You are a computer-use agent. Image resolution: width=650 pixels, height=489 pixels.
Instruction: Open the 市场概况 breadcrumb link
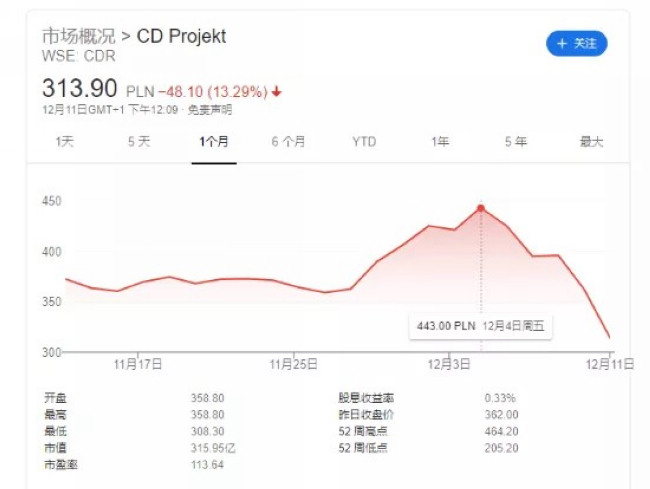(78, 37)
